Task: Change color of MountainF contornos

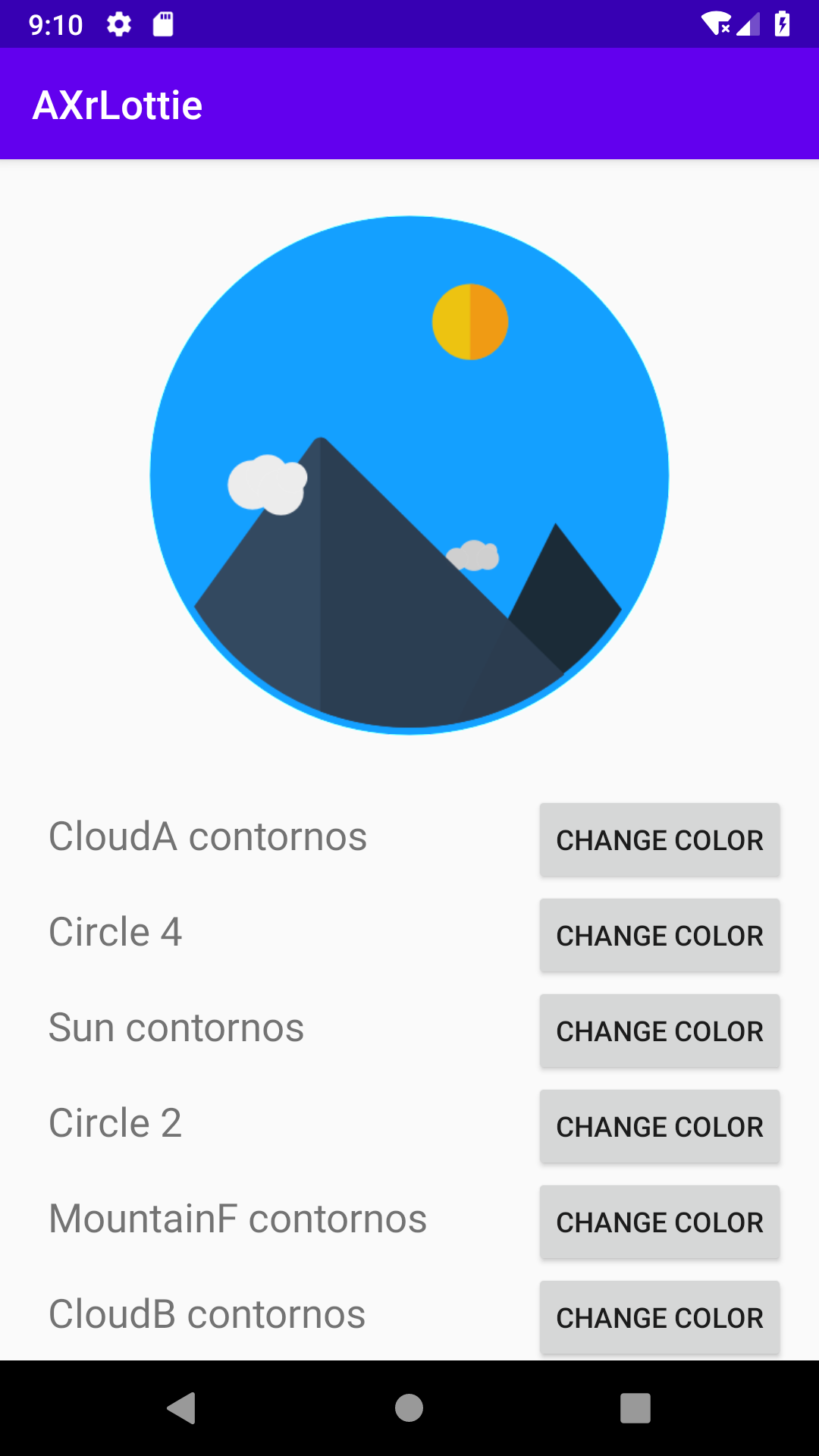Action: coord(660,1222)
